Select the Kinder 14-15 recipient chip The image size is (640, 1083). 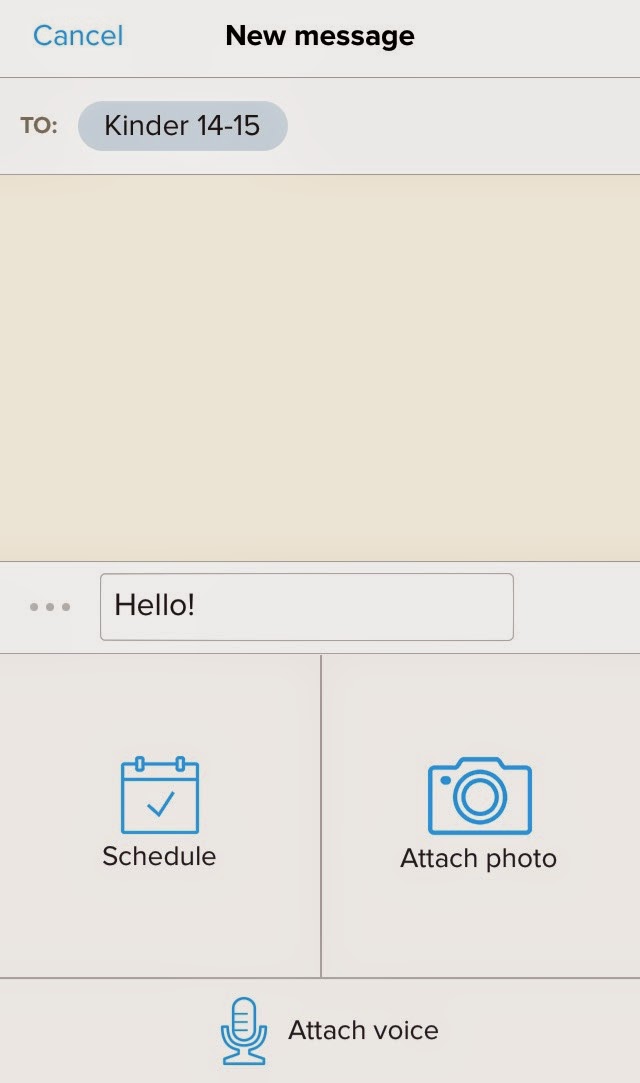point(182,126)
